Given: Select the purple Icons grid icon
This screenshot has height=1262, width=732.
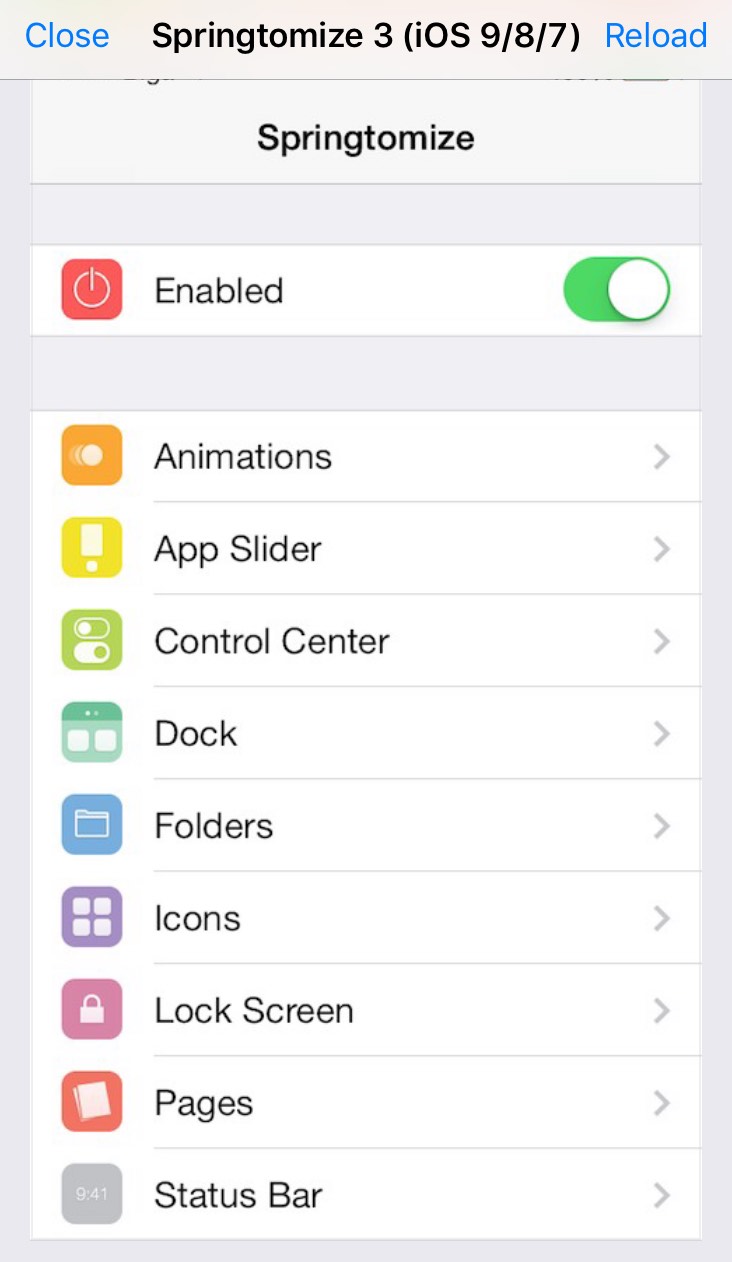Looking at the screenshot, I should [x=91, y=918].
